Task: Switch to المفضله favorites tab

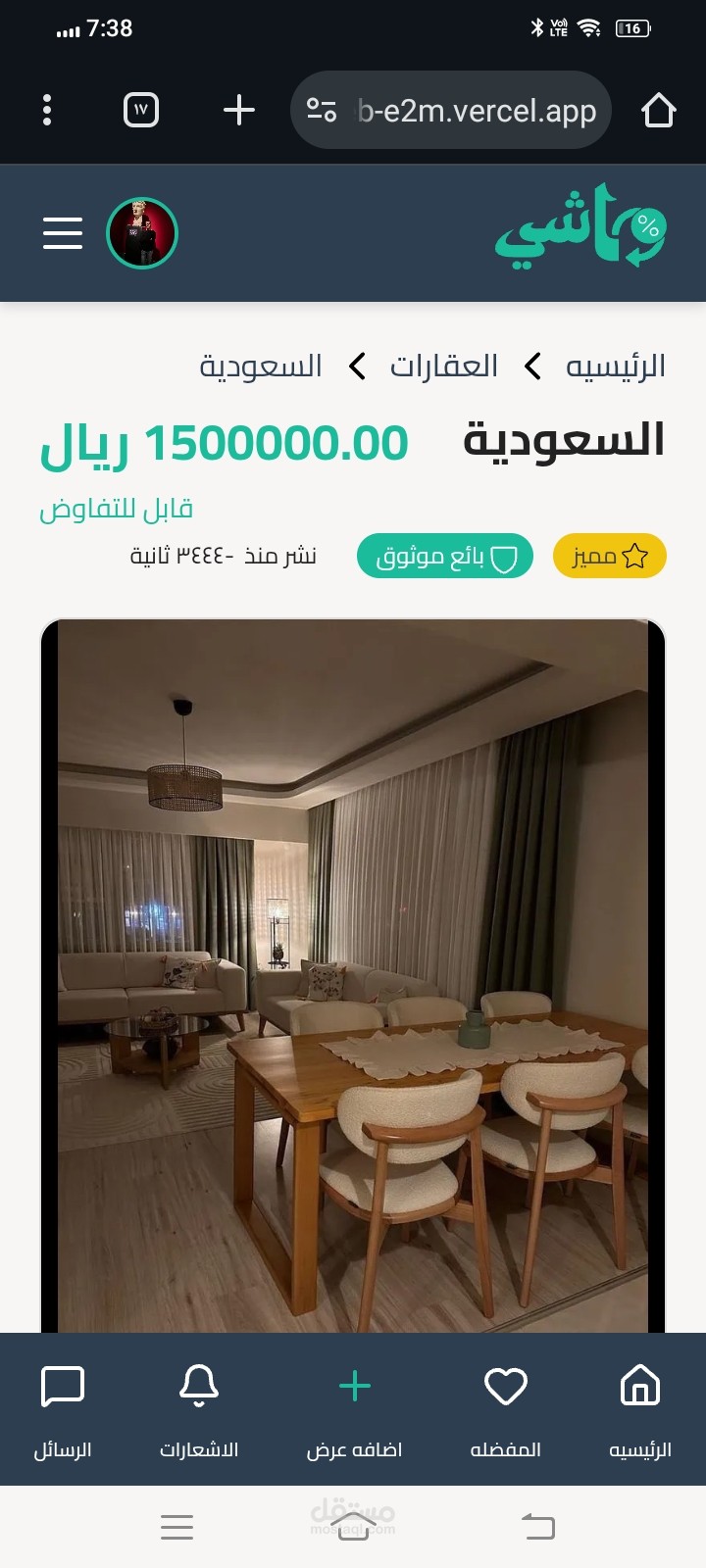Action: (x=506, y=1407)
